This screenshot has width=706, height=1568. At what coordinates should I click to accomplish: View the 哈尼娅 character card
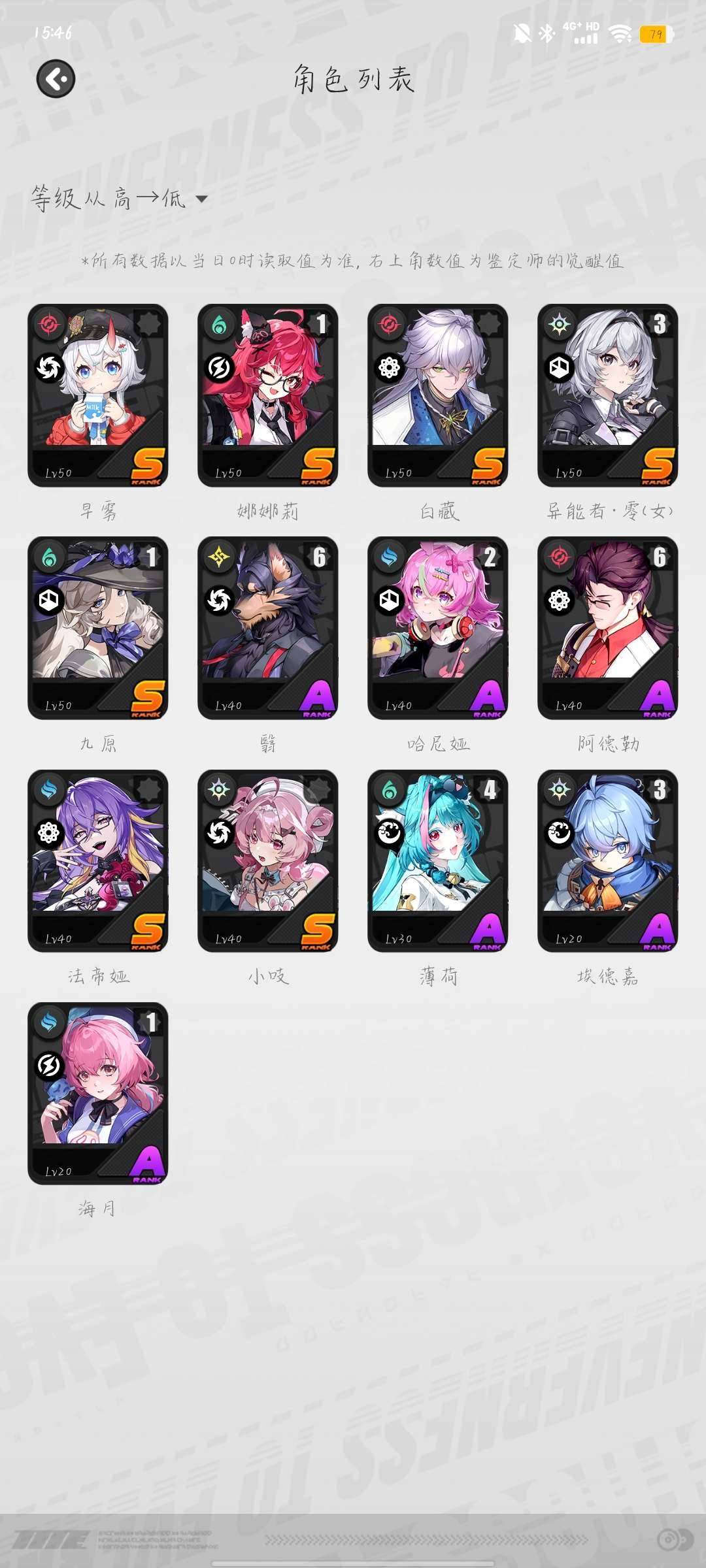point(438,628)
